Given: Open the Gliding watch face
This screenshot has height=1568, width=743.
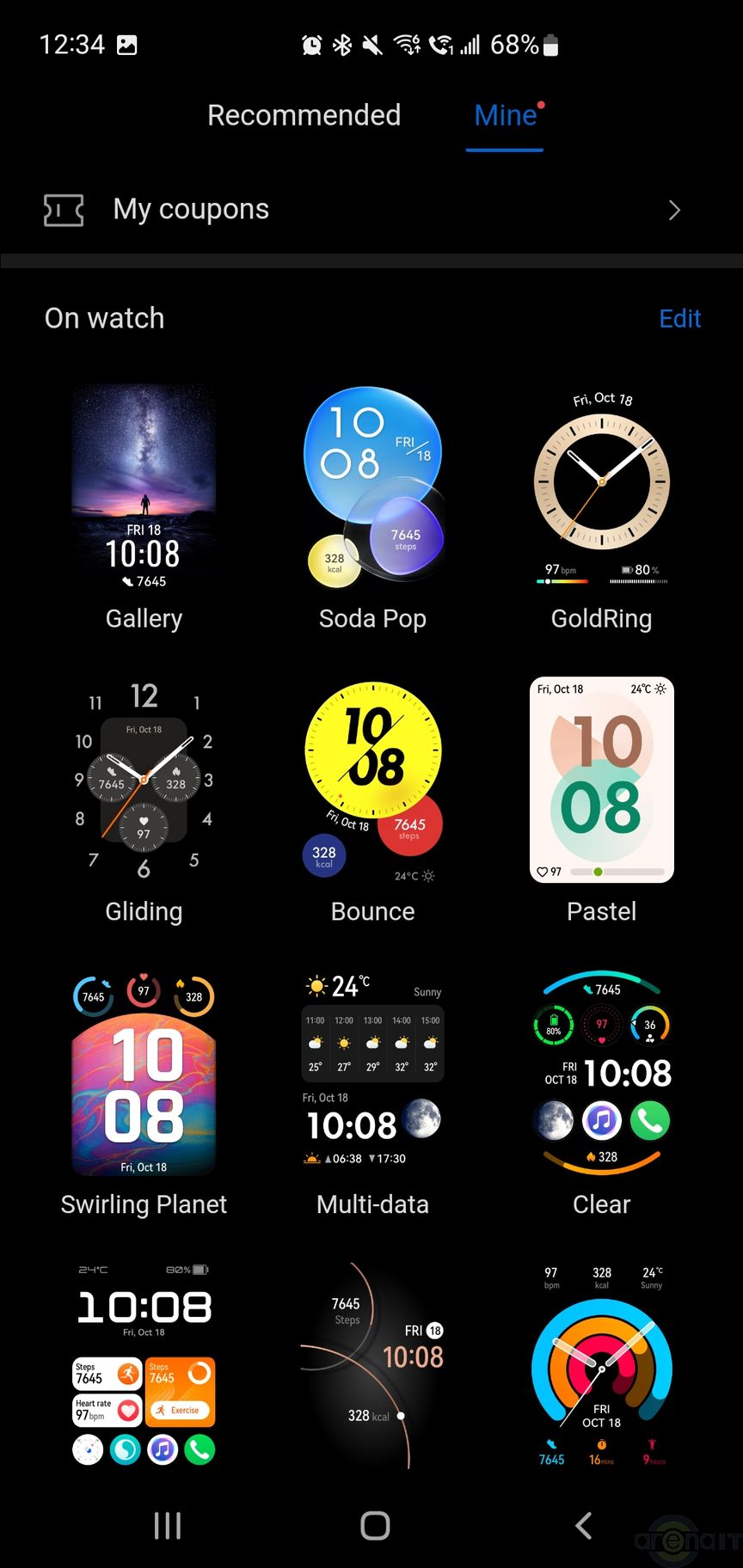Looking at the screenshot, I should (144, 781).
